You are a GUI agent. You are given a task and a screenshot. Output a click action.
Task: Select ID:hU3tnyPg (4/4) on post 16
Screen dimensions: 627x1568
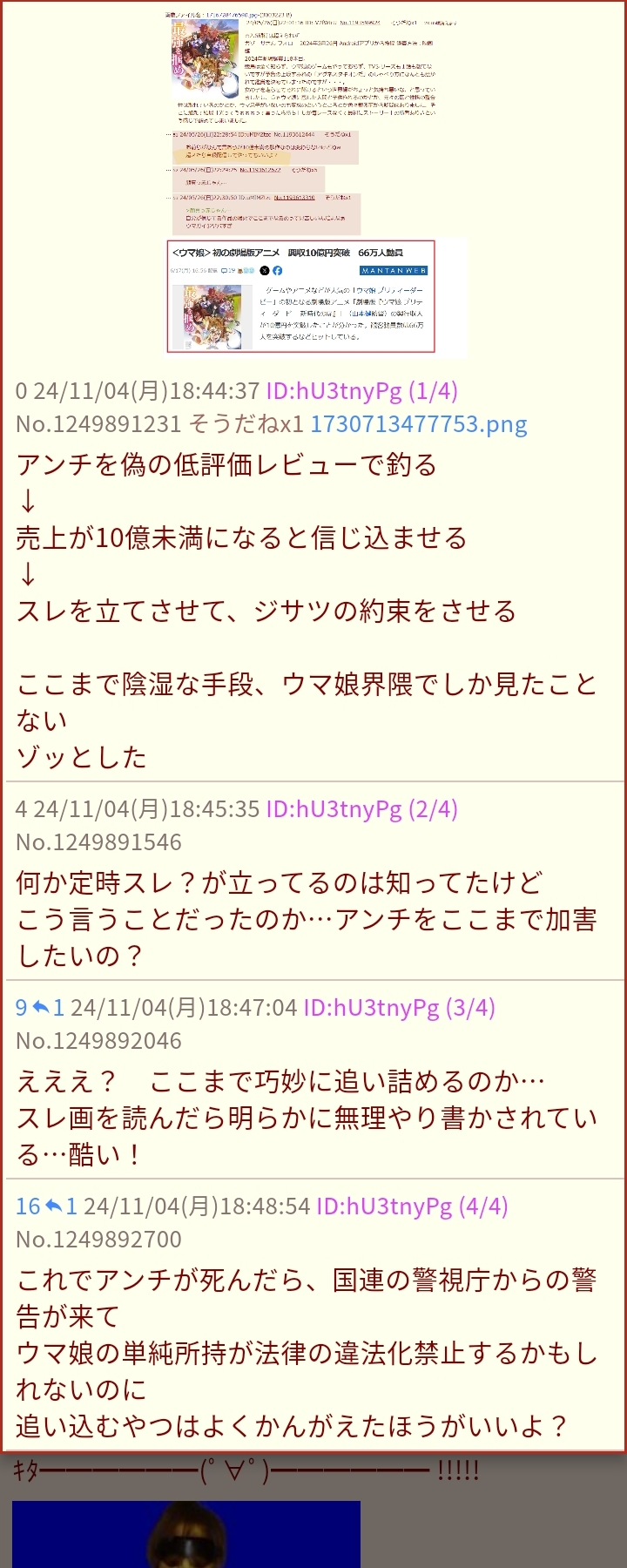pyautogui.click(x=412, y=1206)
